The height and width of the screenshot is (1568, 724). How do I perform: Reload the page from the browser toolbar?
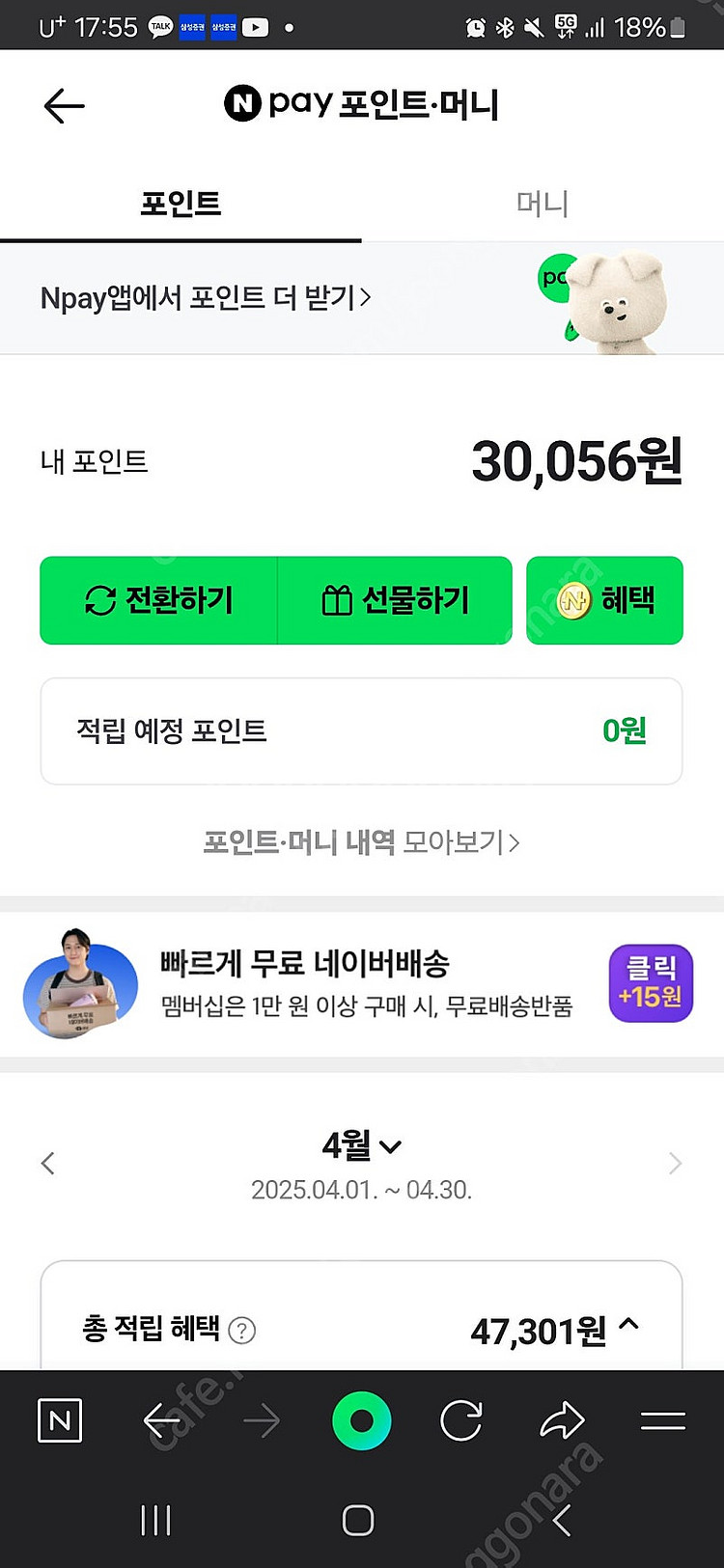click(460, 1420)
